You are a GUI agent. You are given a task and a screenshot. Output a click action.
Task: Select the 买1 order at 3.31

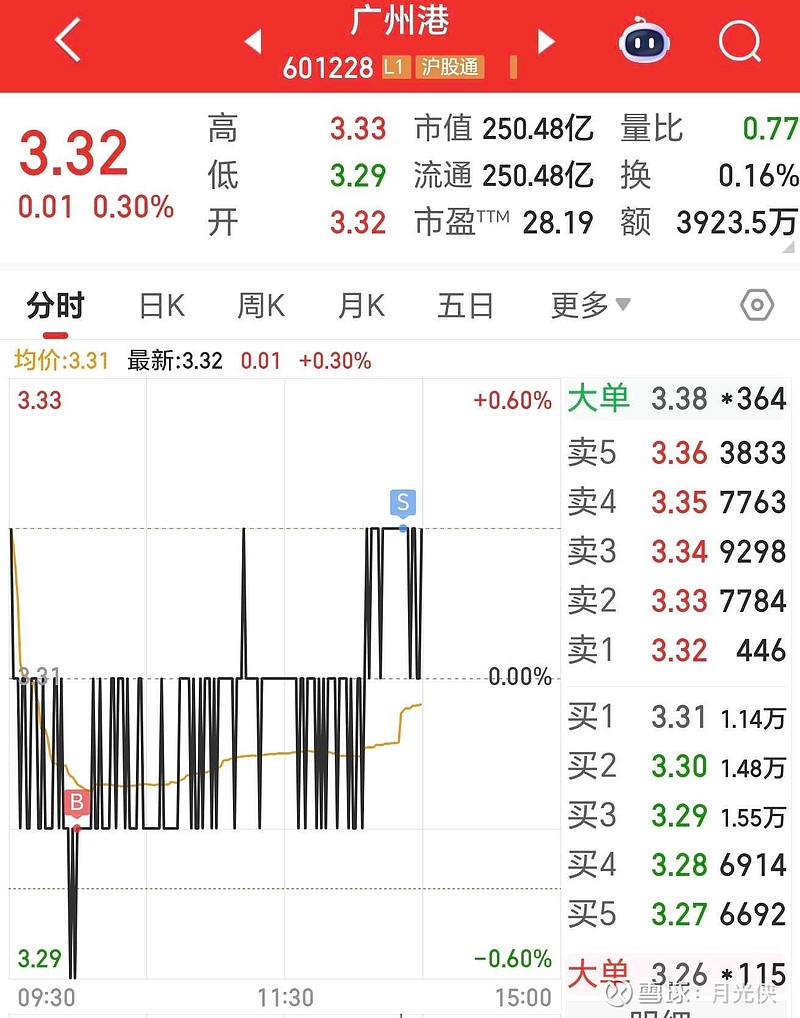click(x=677, y=717)
